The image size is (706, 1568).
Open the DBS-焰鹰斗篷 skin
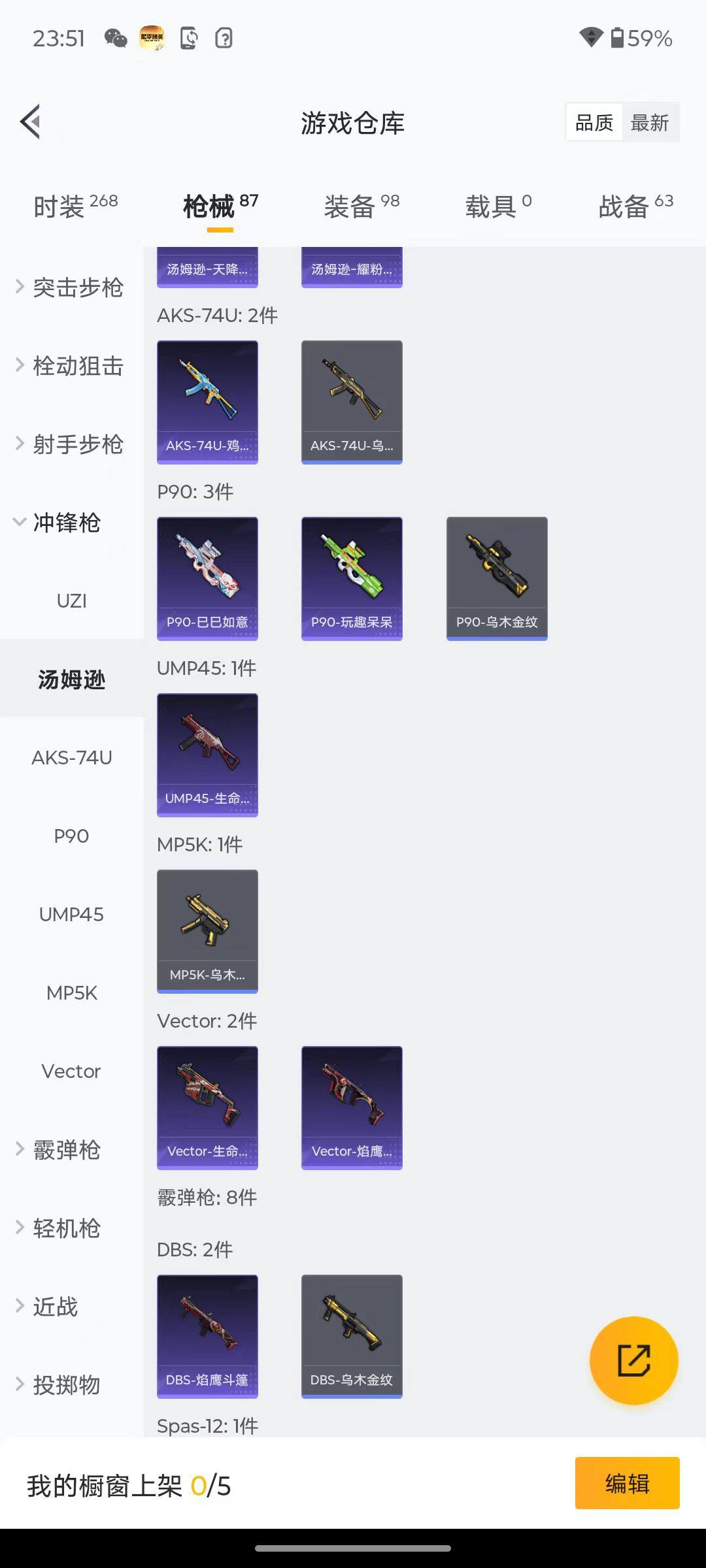click(207, 1336)
